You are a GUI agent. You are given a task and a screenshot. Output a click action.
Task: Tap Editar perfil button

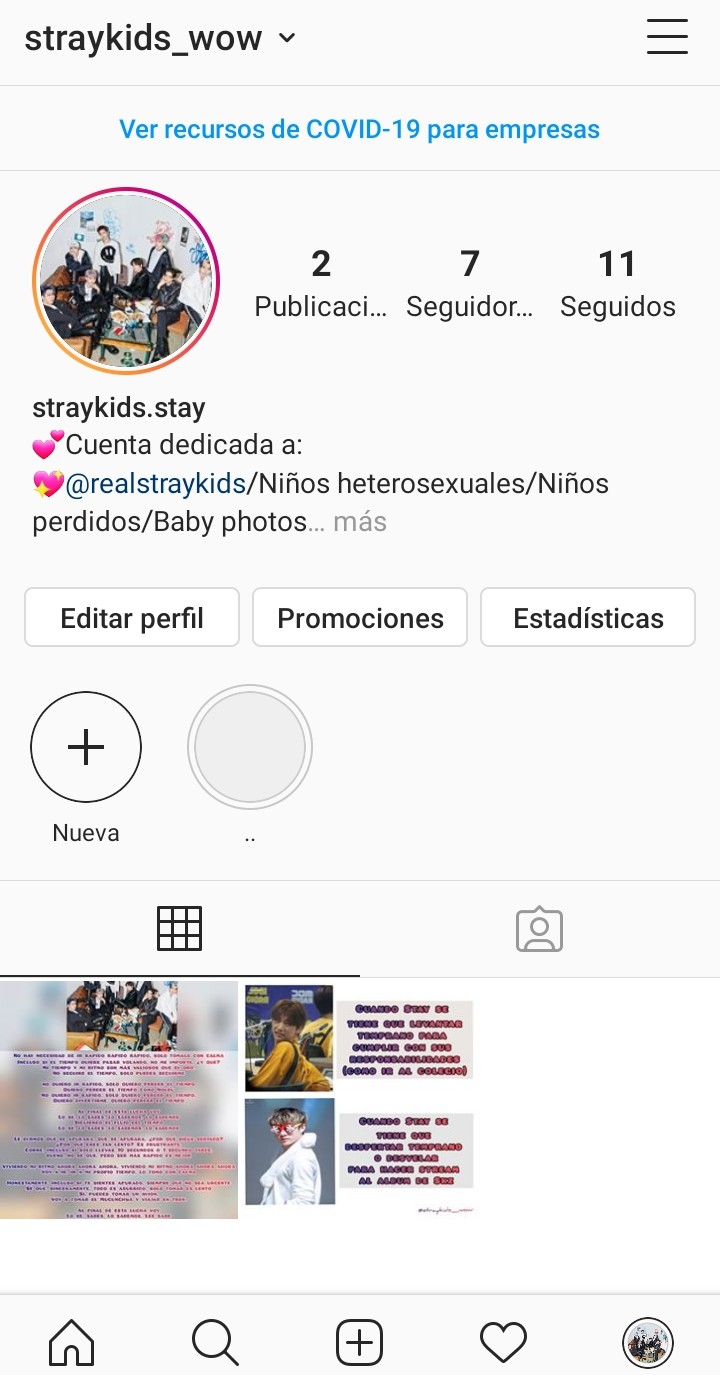tap(132, 618)
